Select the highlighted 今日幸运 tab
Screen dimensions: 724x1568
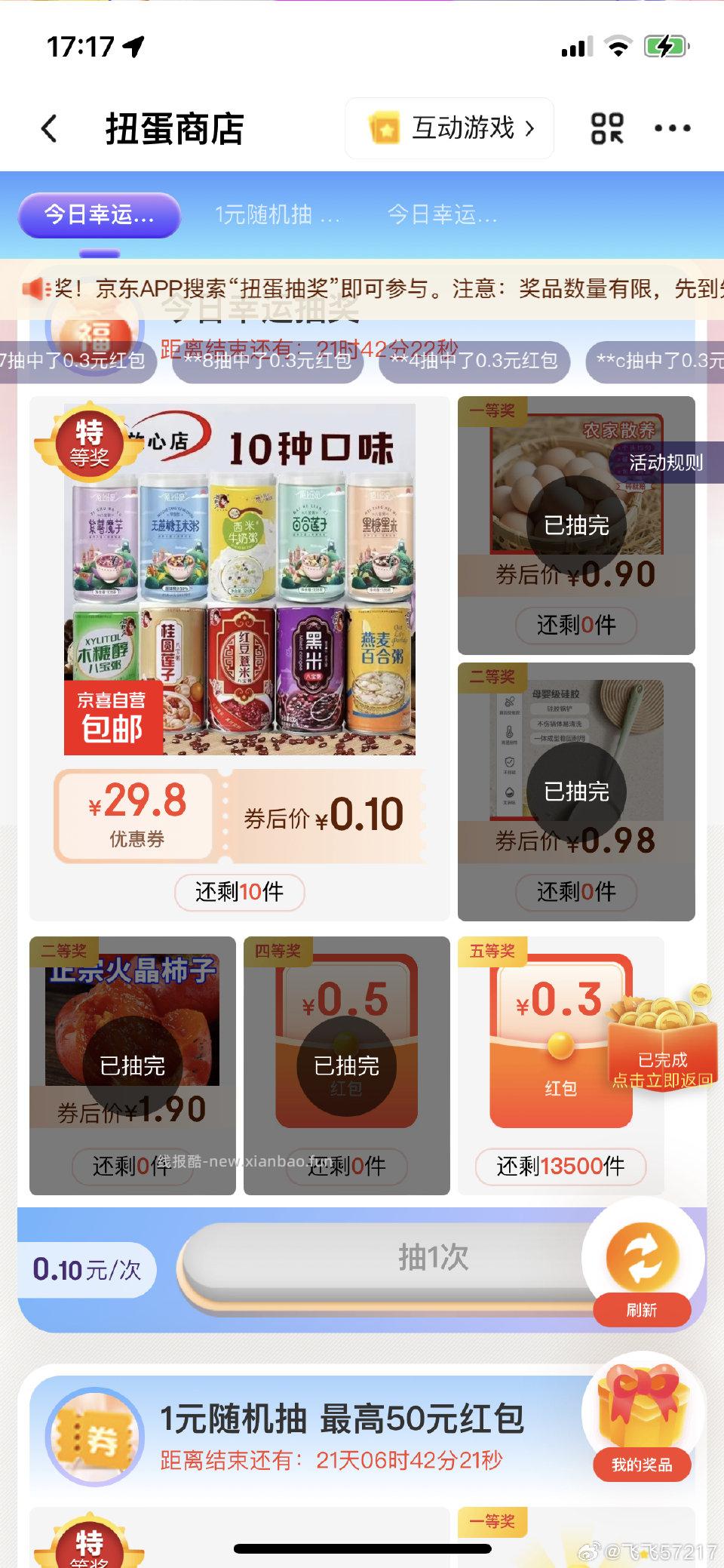[x=99, y=216]
